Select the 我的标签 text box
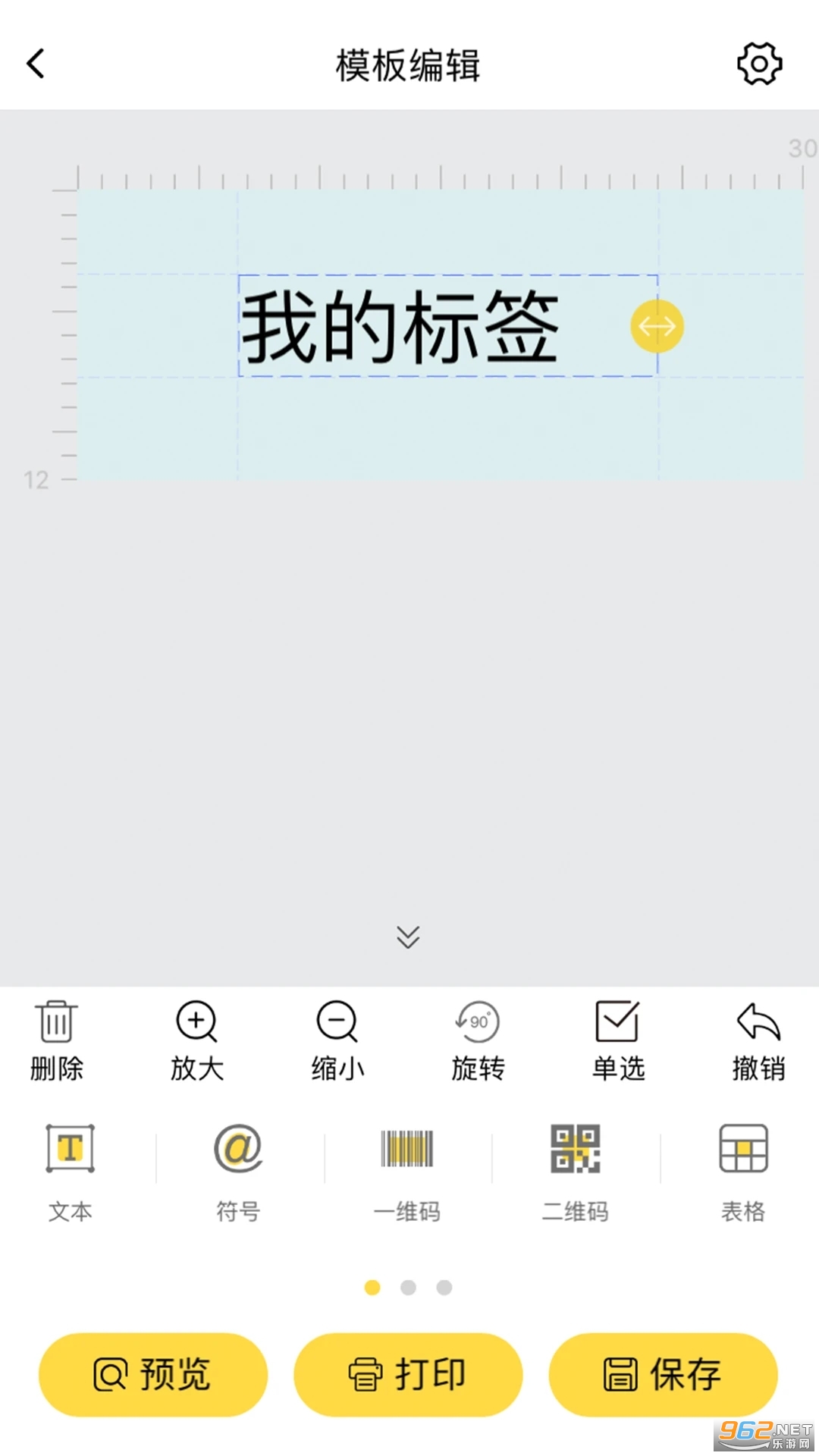This screenshot has width=819, height=1456. [x=447, y=326]
